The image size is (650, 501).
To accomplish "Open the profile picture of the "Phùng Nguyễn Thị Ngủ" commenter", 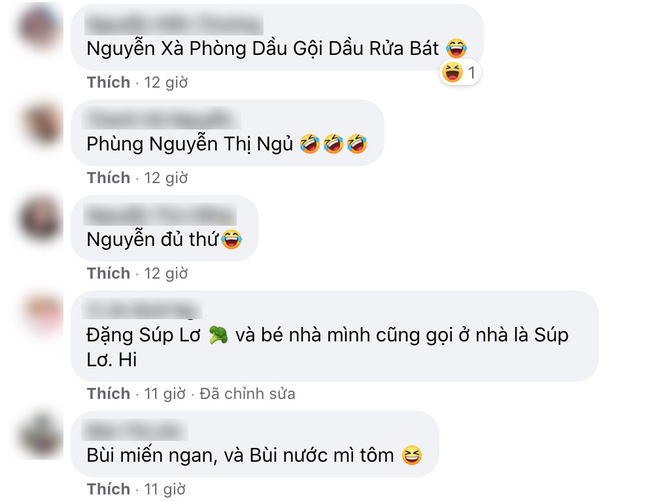I will tap(42, 122).
